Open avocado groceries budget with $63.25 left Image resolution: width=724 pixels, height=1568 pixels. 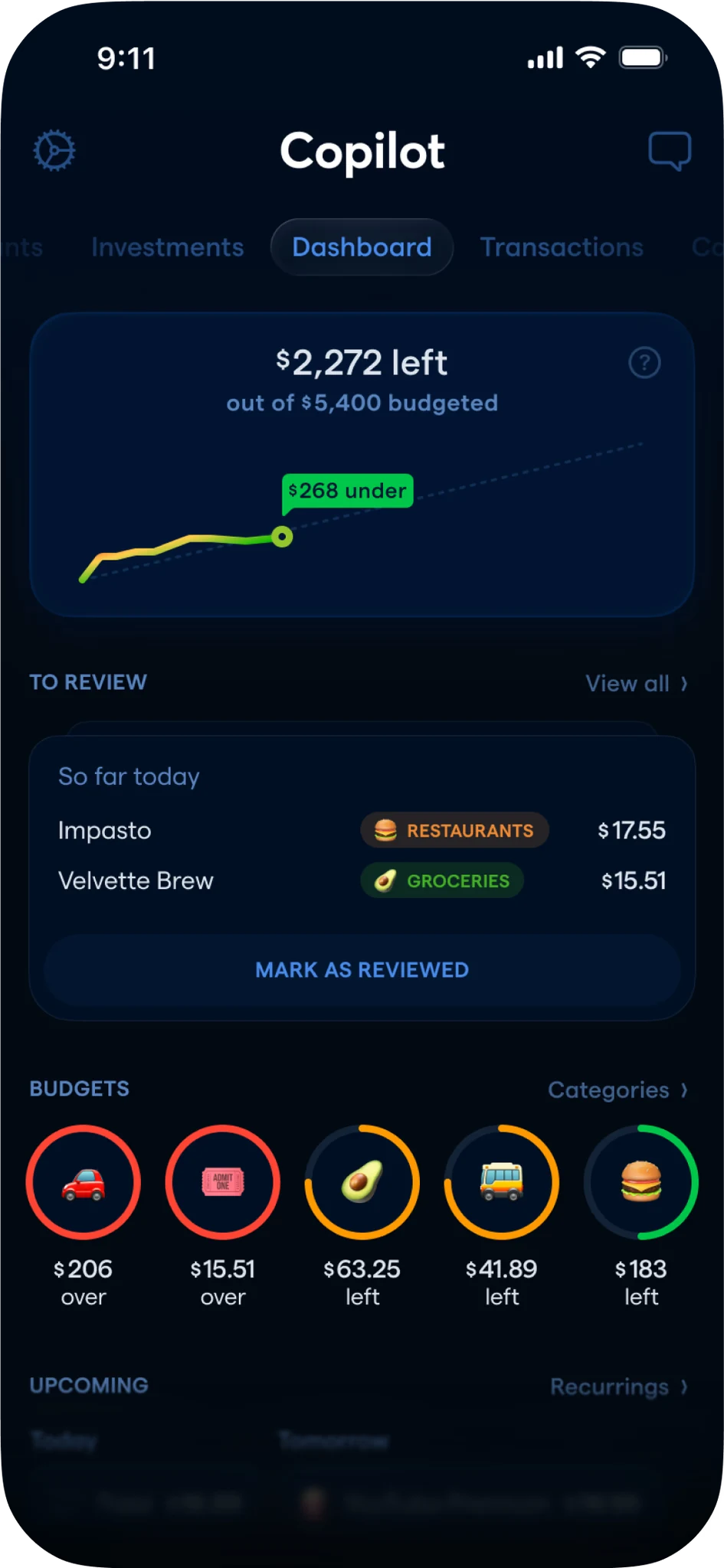(x=362, y=1217)
